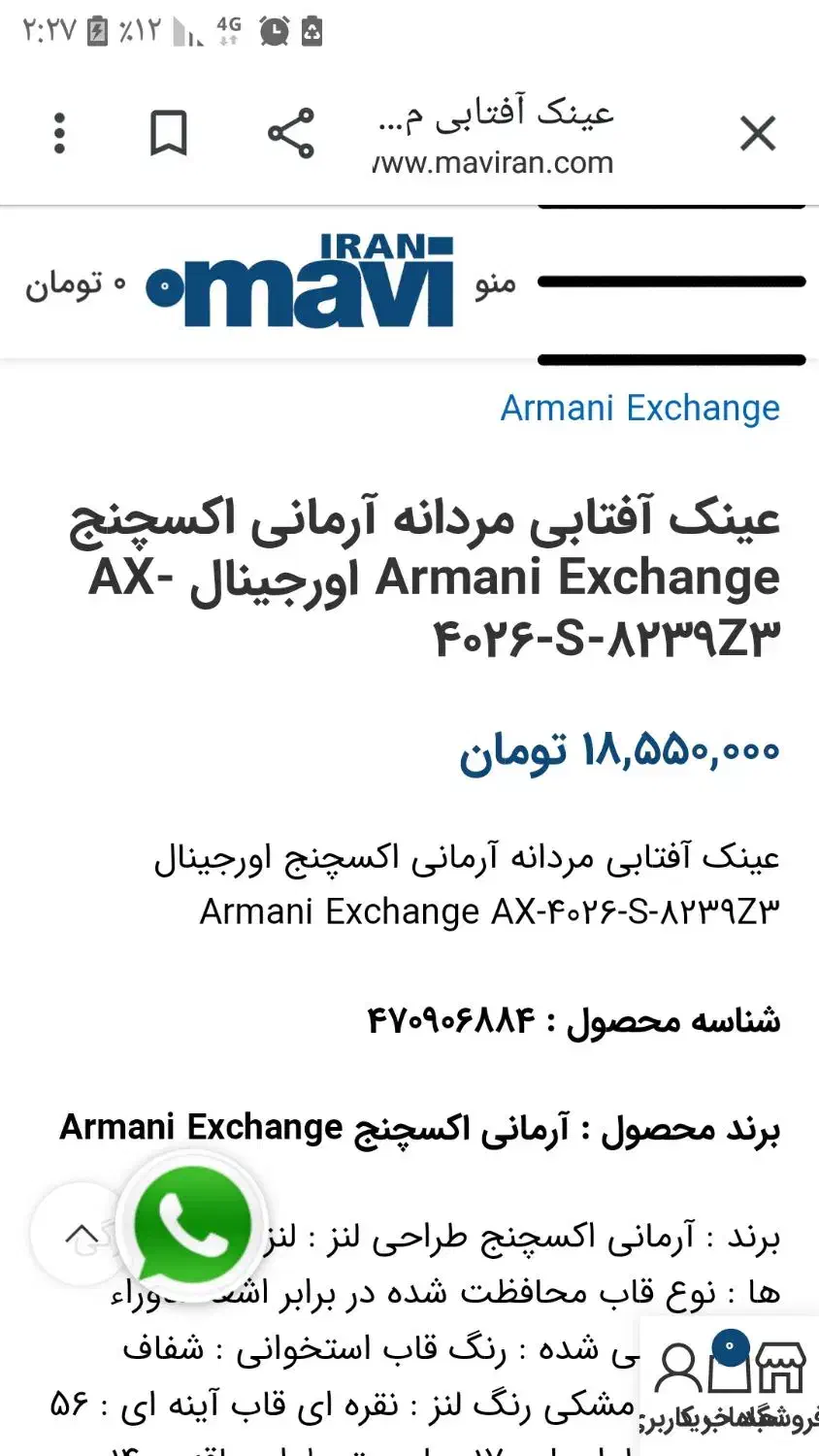Open the user account icon
This screenshot has width=819, height=1456.
point(677,1370)
